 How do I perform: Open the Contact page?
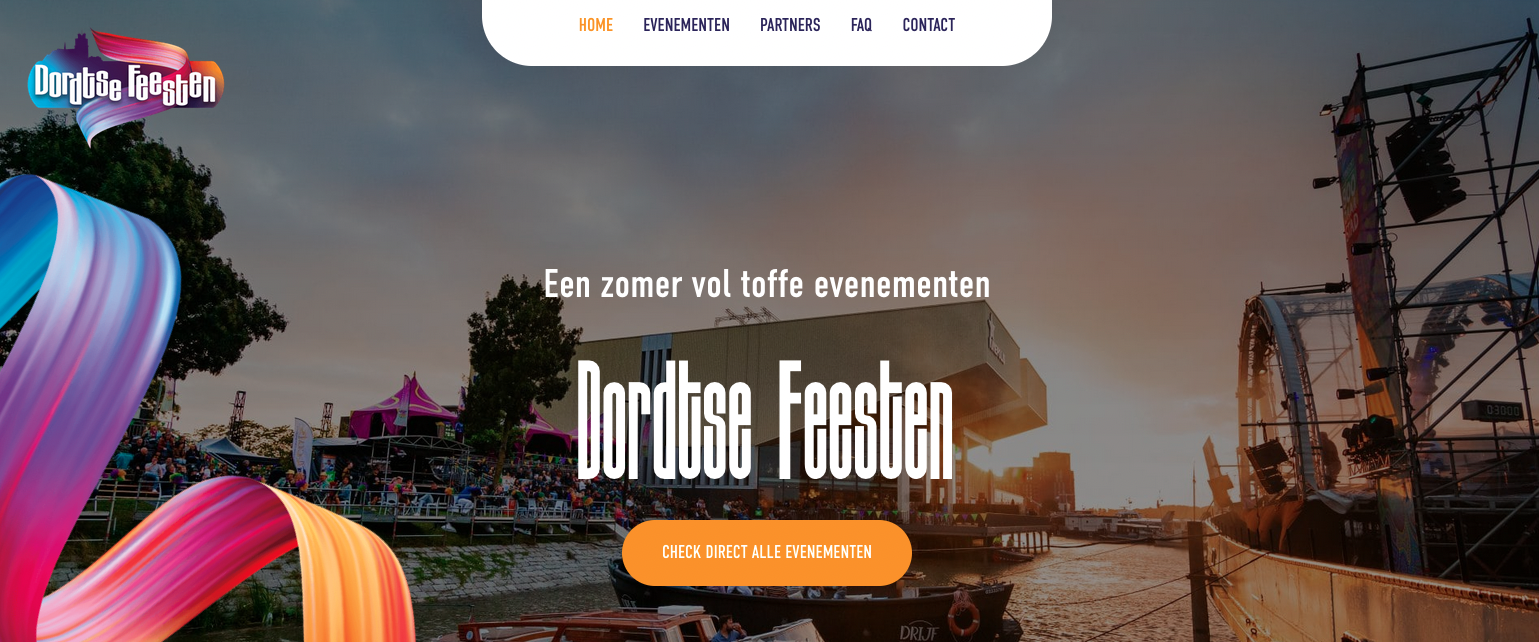pyautogui.click(x=928, y=25)
